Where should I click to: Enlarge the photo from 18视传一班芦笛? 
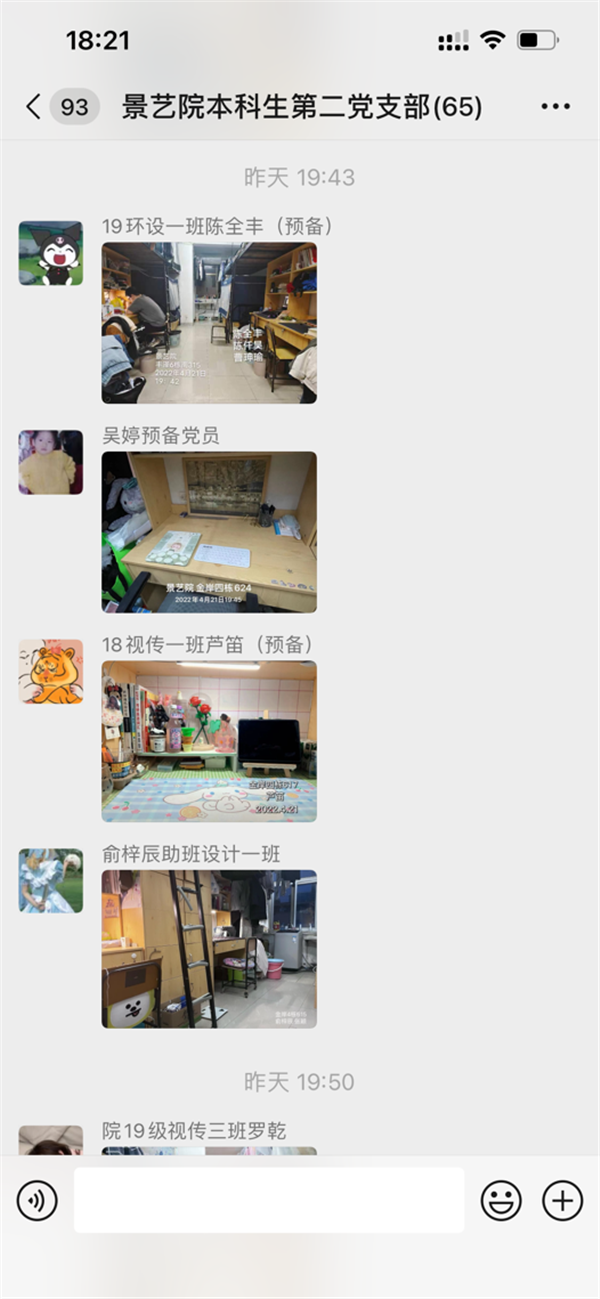tap(209, 741)
